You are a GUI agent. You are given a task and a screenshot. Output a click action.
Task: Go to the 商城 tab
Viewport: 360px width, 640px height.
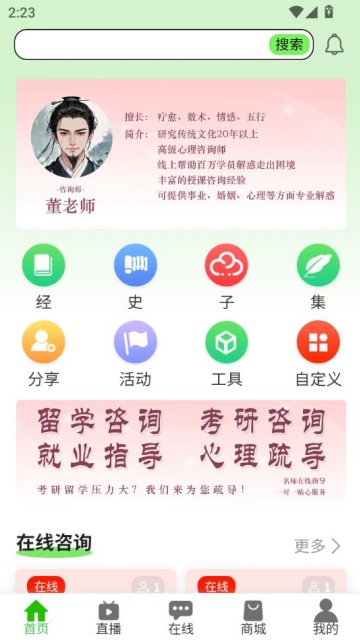(253, 617)
